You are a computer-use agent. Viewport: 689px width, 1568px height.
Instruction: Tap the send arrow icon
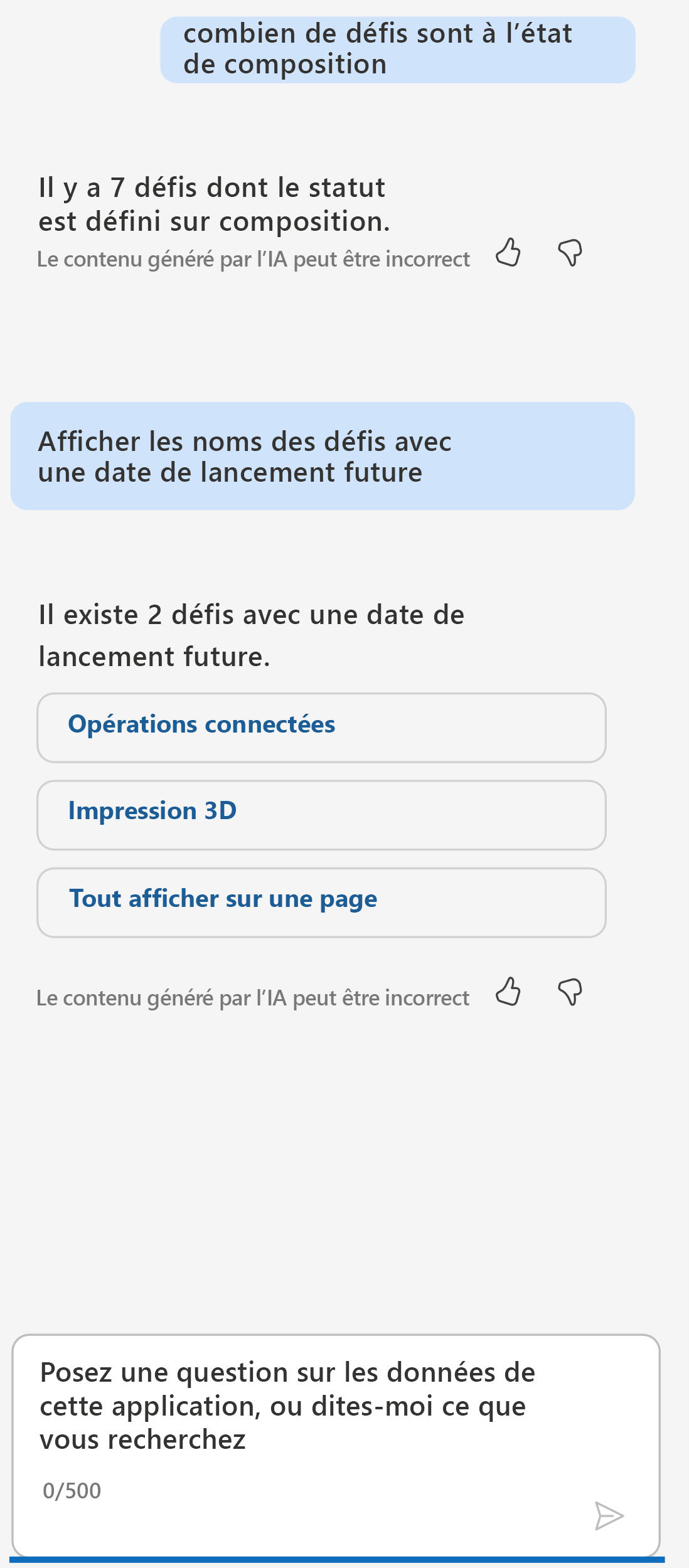(x=608, y=1516)
